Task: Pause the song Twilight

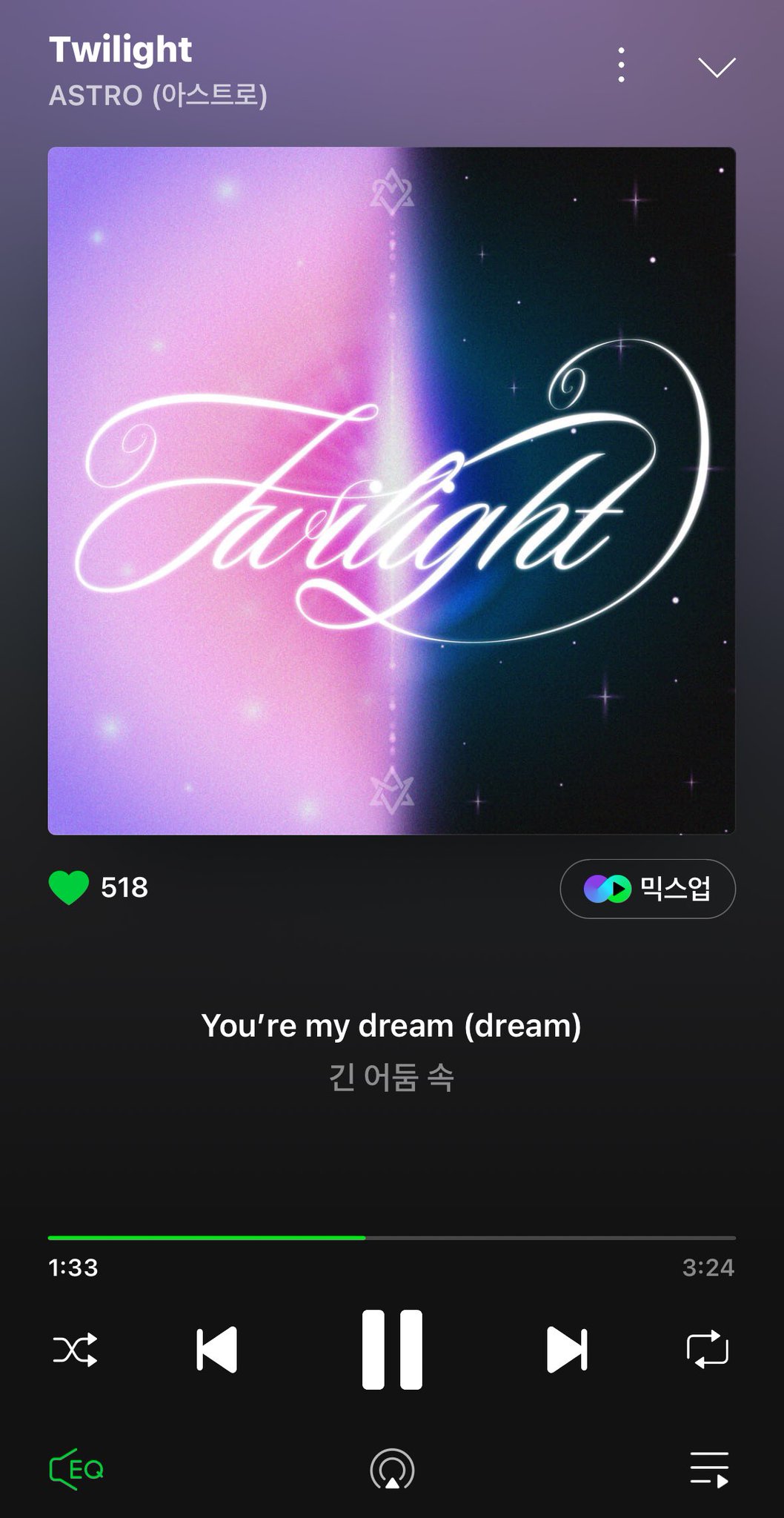Action: [x=392, y=1350]
